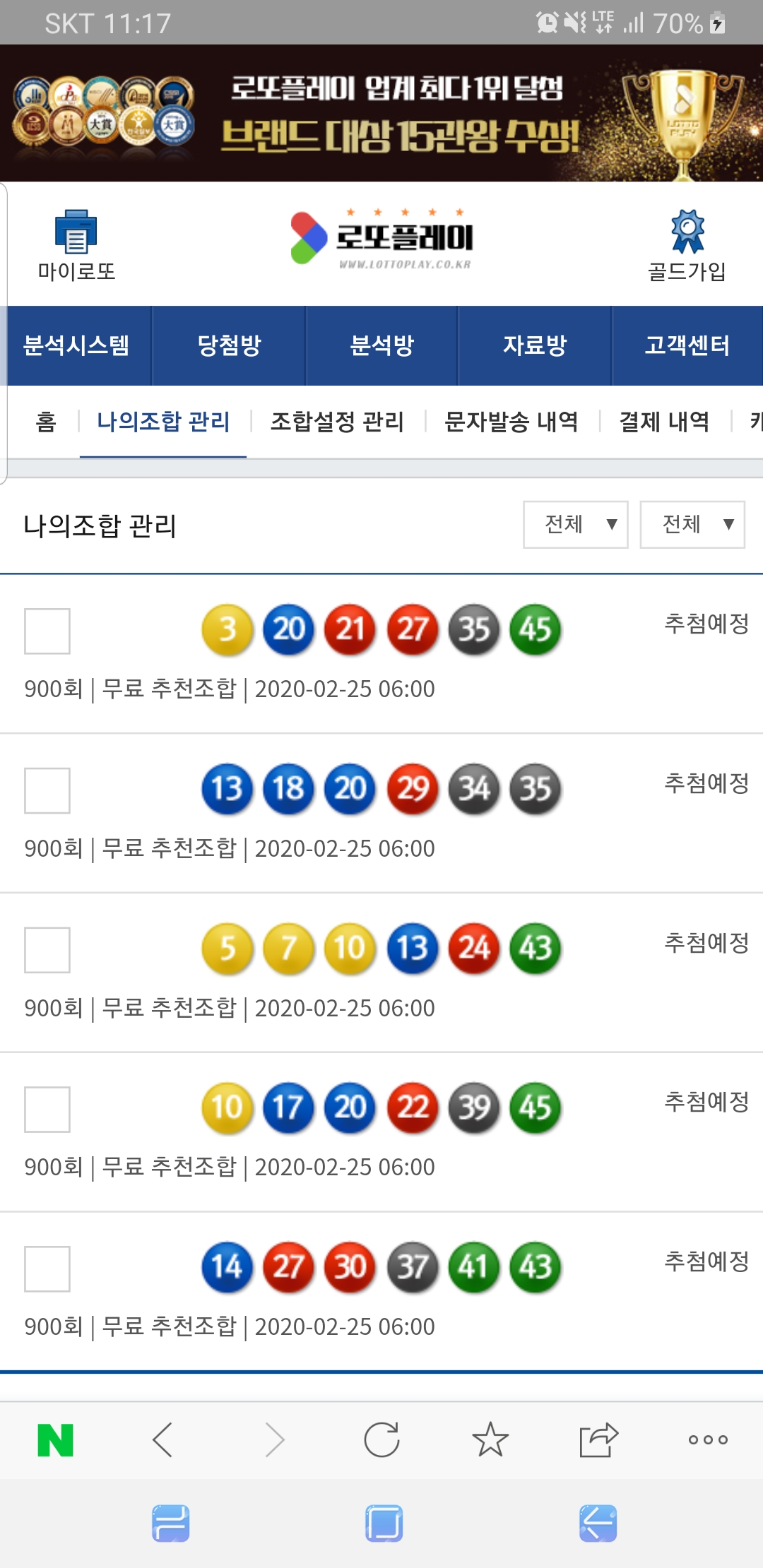The width and height of the screenshot is (763, 1568).
Task: Open the 마이로또 page
Action: click(76, 245)
